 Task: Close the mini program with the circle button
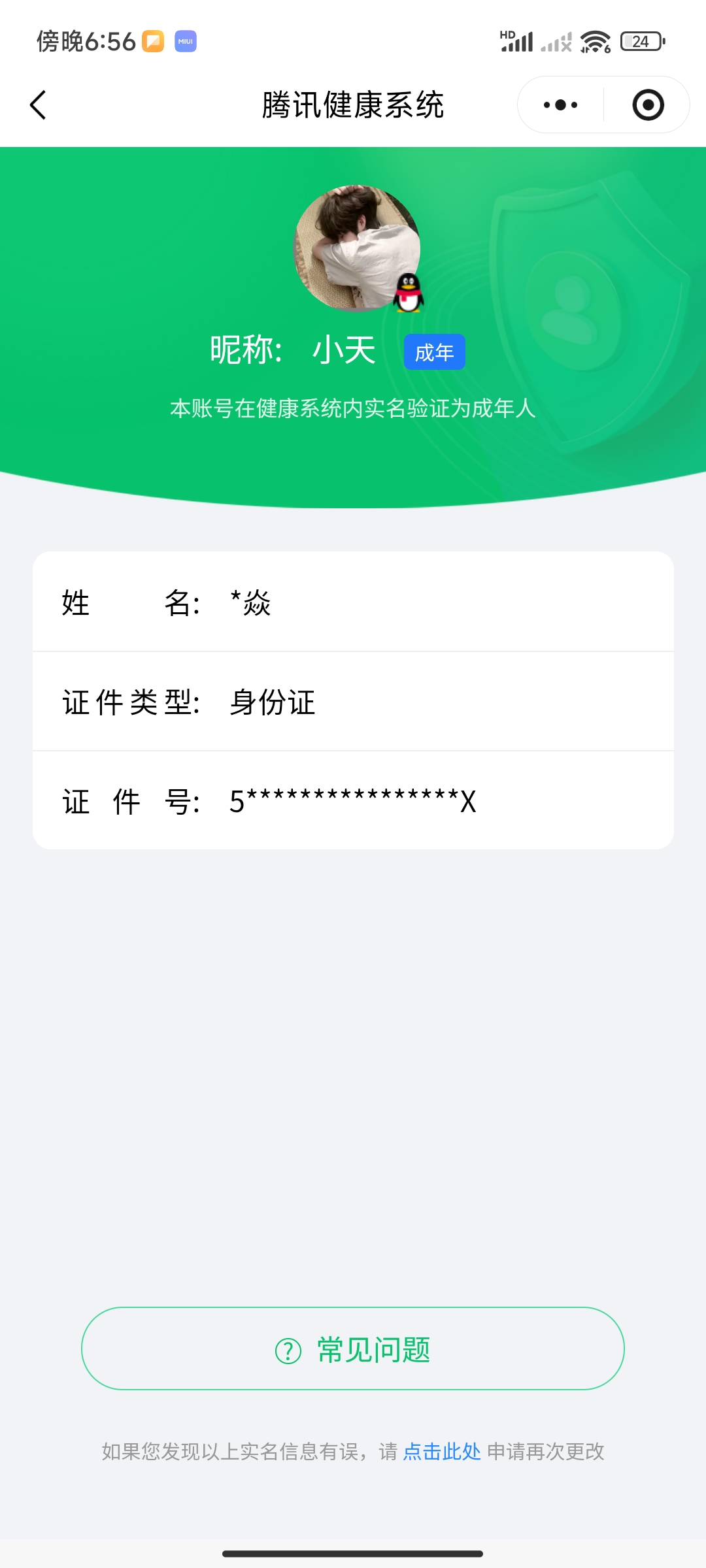click(648, 105)
